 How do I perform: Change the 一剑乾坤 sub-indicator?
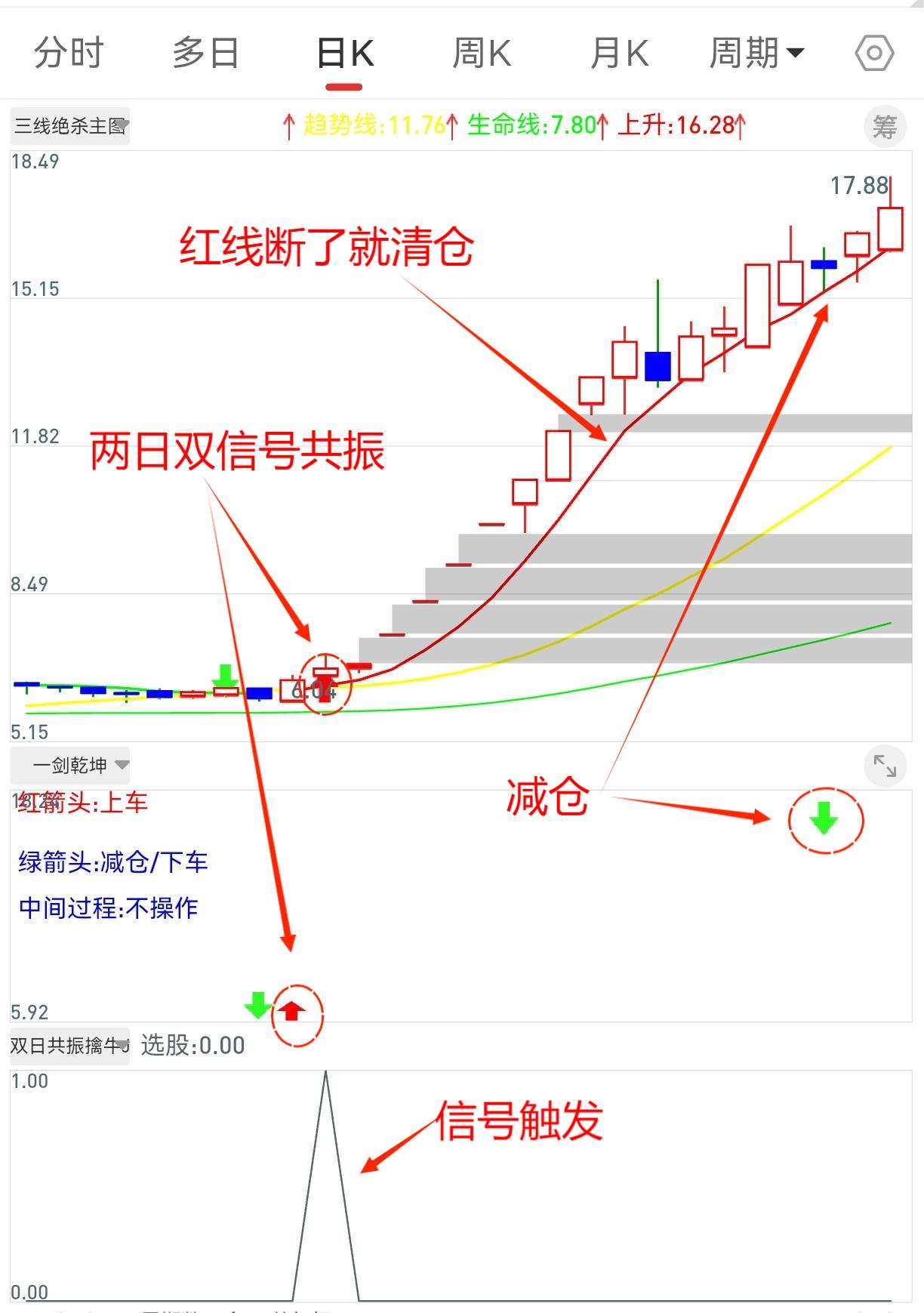tap(70, 766)
